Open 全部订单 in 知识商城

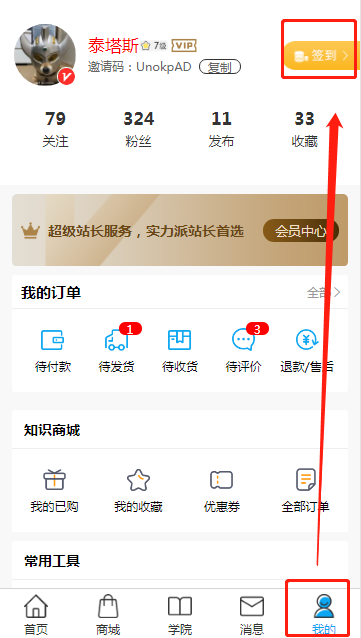pyautogui.click(x=305, y=491)
